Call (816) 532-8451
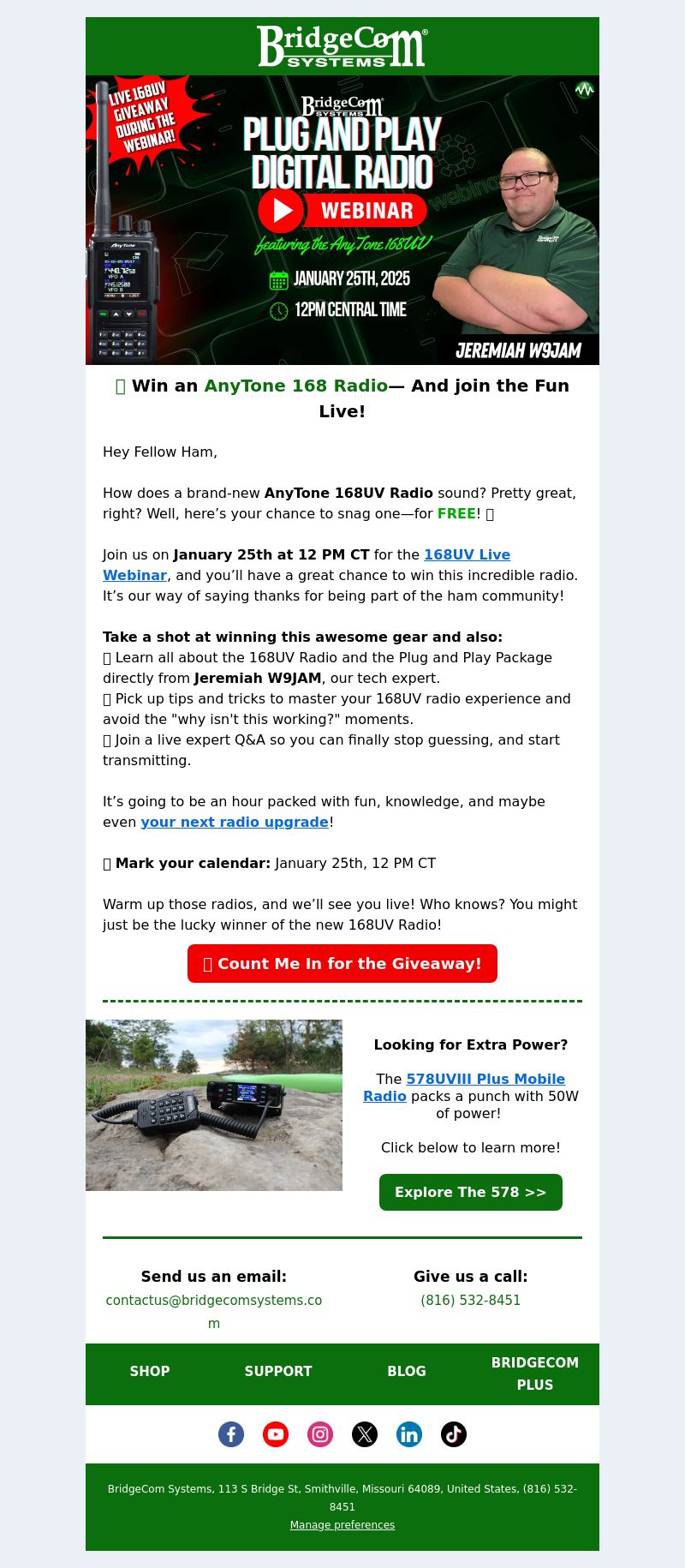Image resolution: width=685 pixels, height=1568 pixels. pyautogui.click(x=471, y=1301)
